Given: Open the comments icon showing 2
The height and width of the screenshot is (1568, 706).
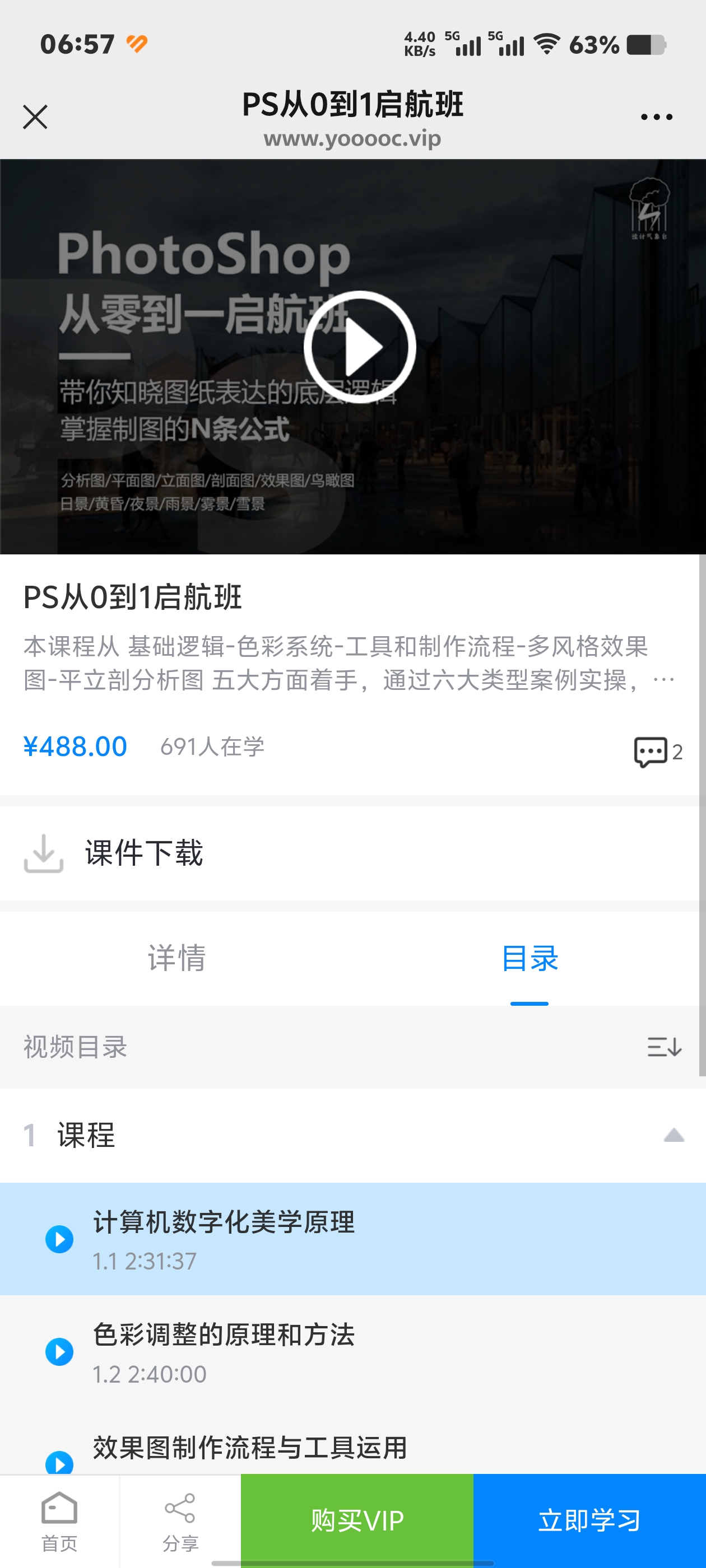Looking at the screenshot, I should [657, 752].
